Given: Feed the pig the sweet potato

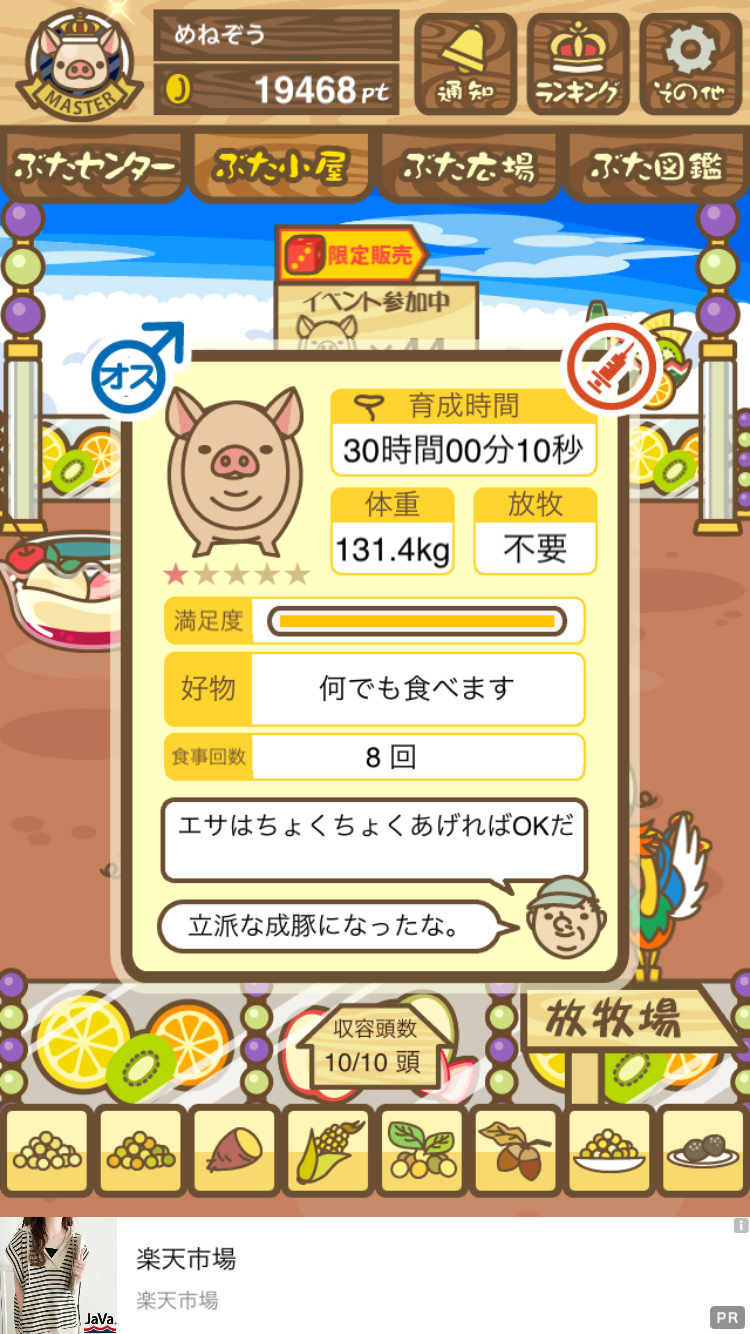Looking at the screenshot, I should click(233, 1152).
